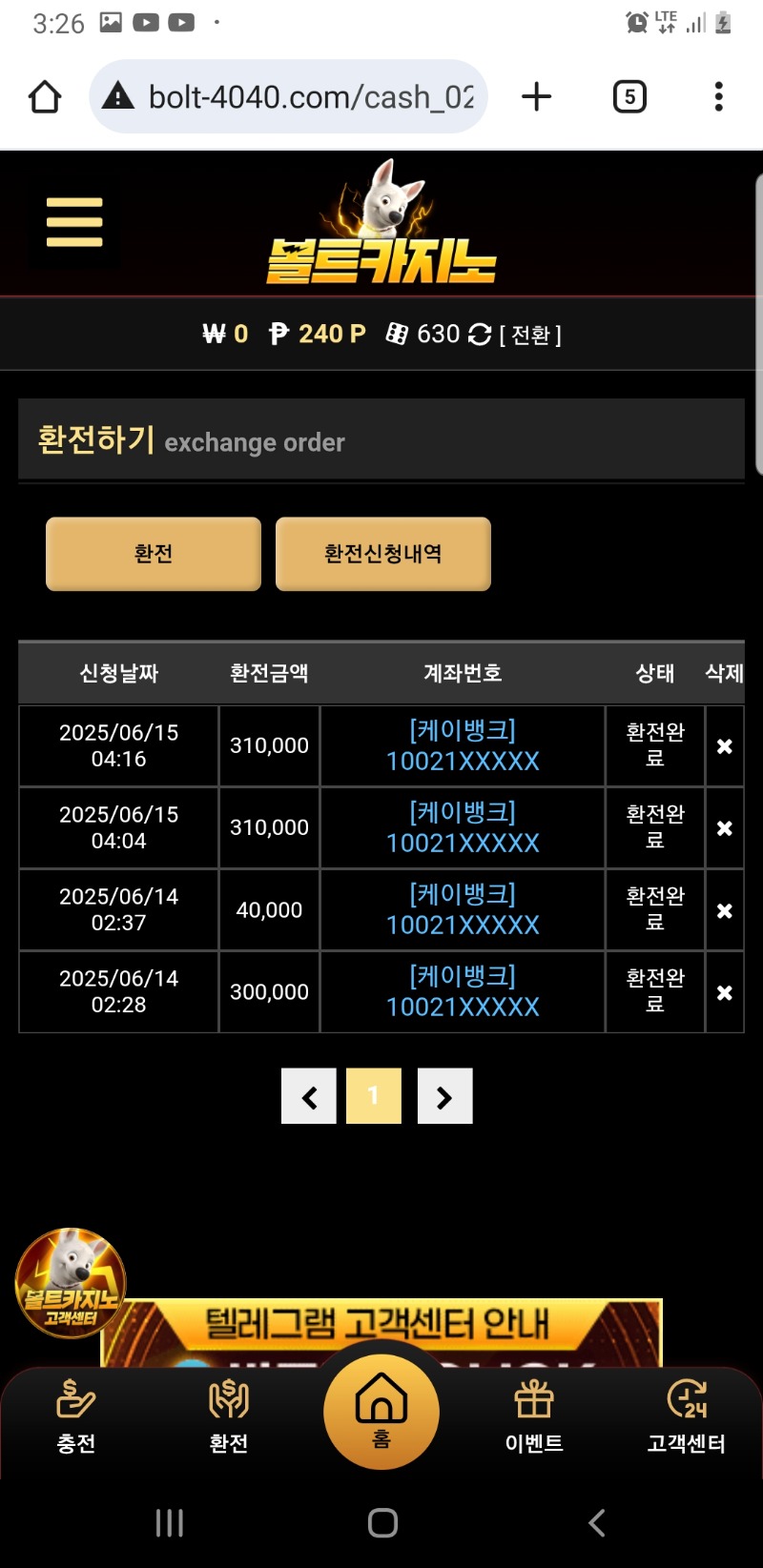The image size is (763, 1568).
Task: Go to the previous page arrow
Action: click(x=309, y=1096)
